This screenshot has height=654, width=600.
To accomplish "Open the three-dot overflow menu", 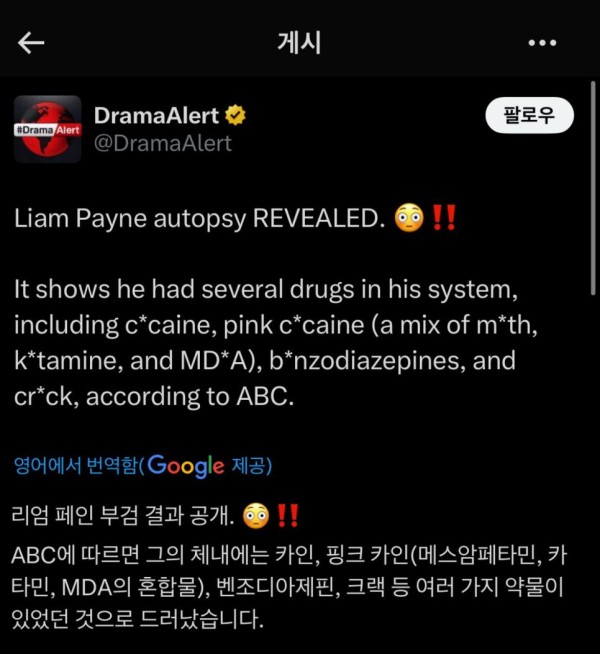I will [x=541, y=43].
